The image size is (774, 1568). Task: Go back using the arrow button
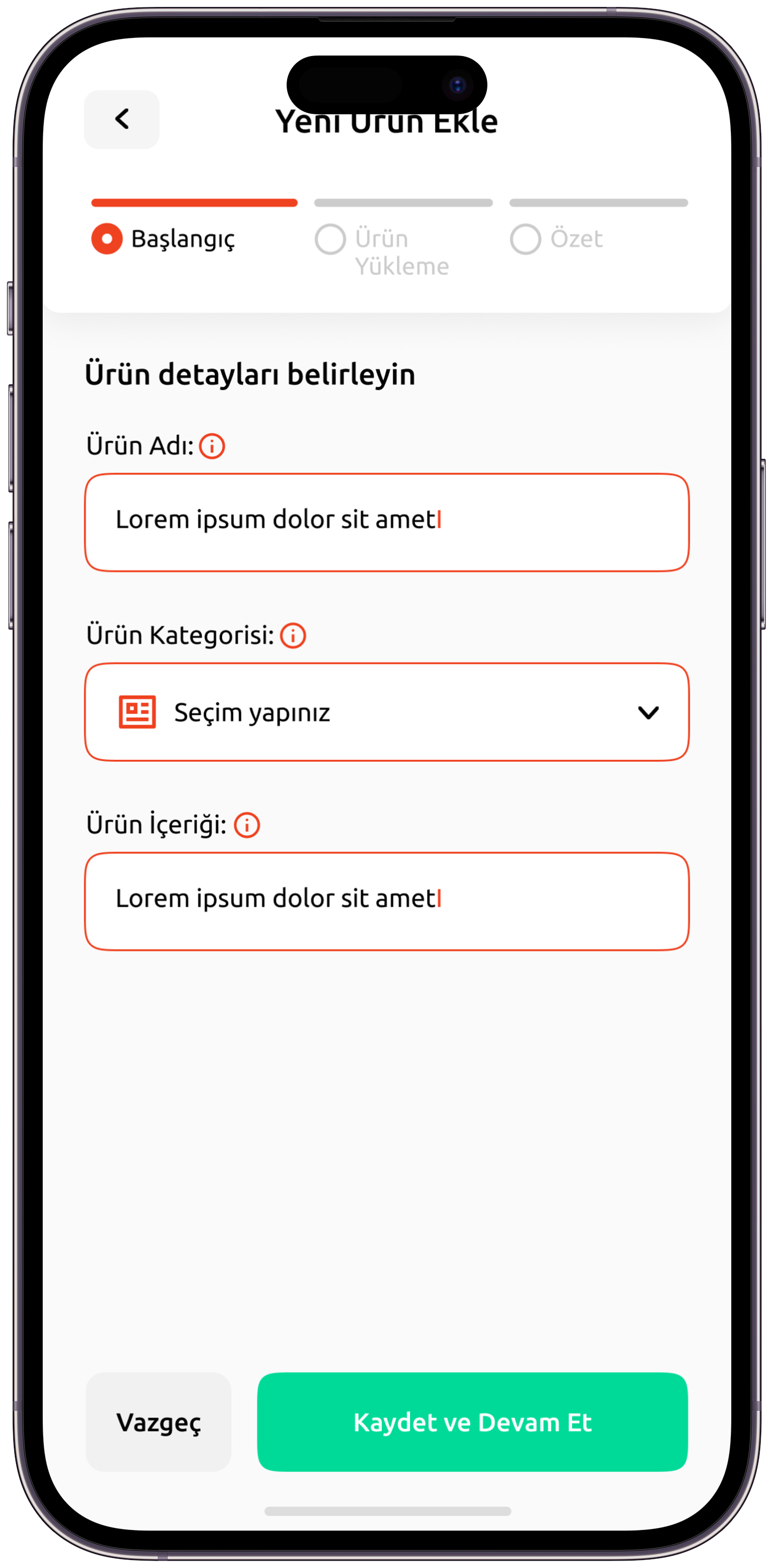click(122, 119)
